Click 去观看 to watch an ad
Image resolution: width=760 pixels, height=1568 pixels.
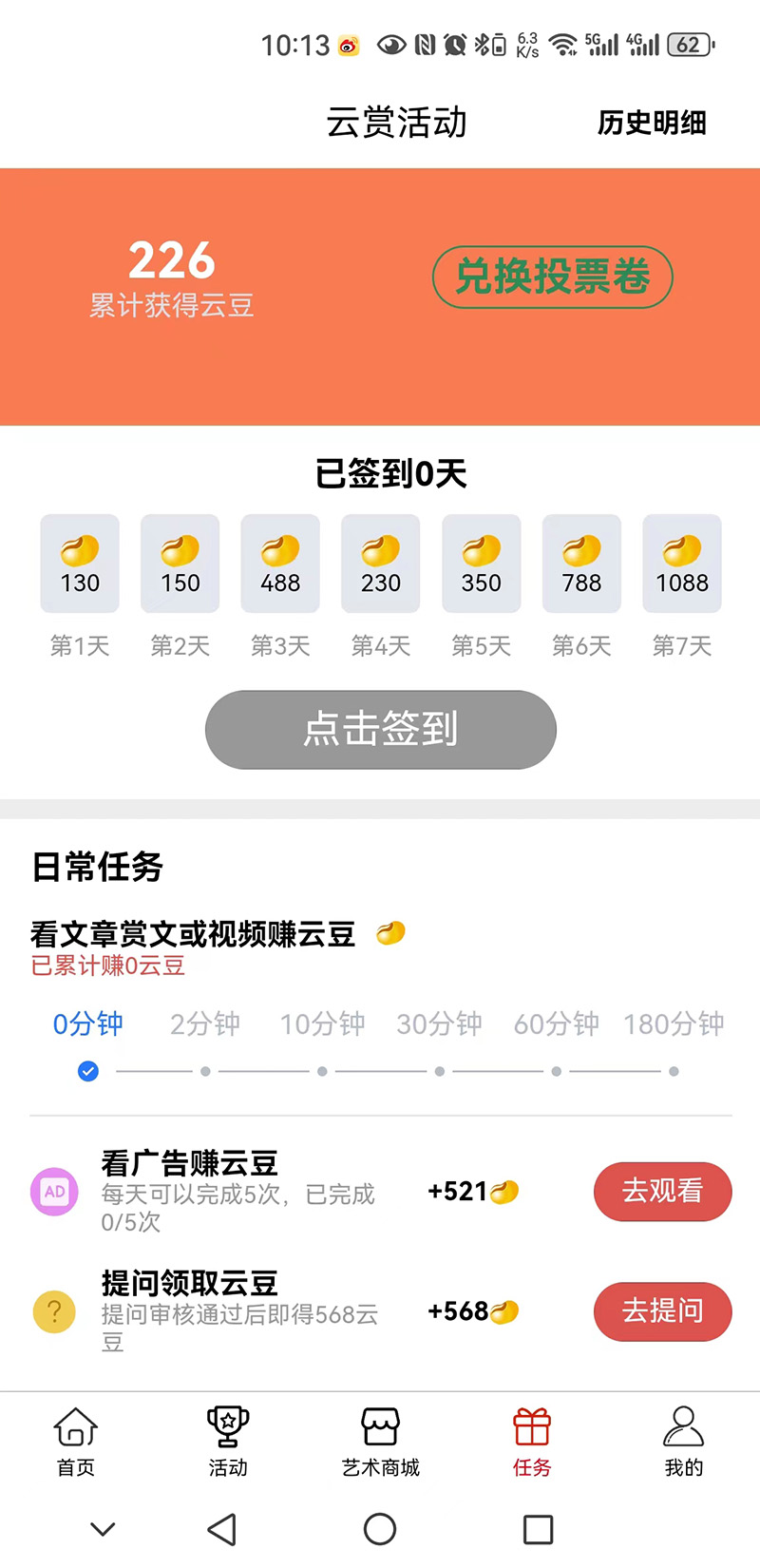662,1191
